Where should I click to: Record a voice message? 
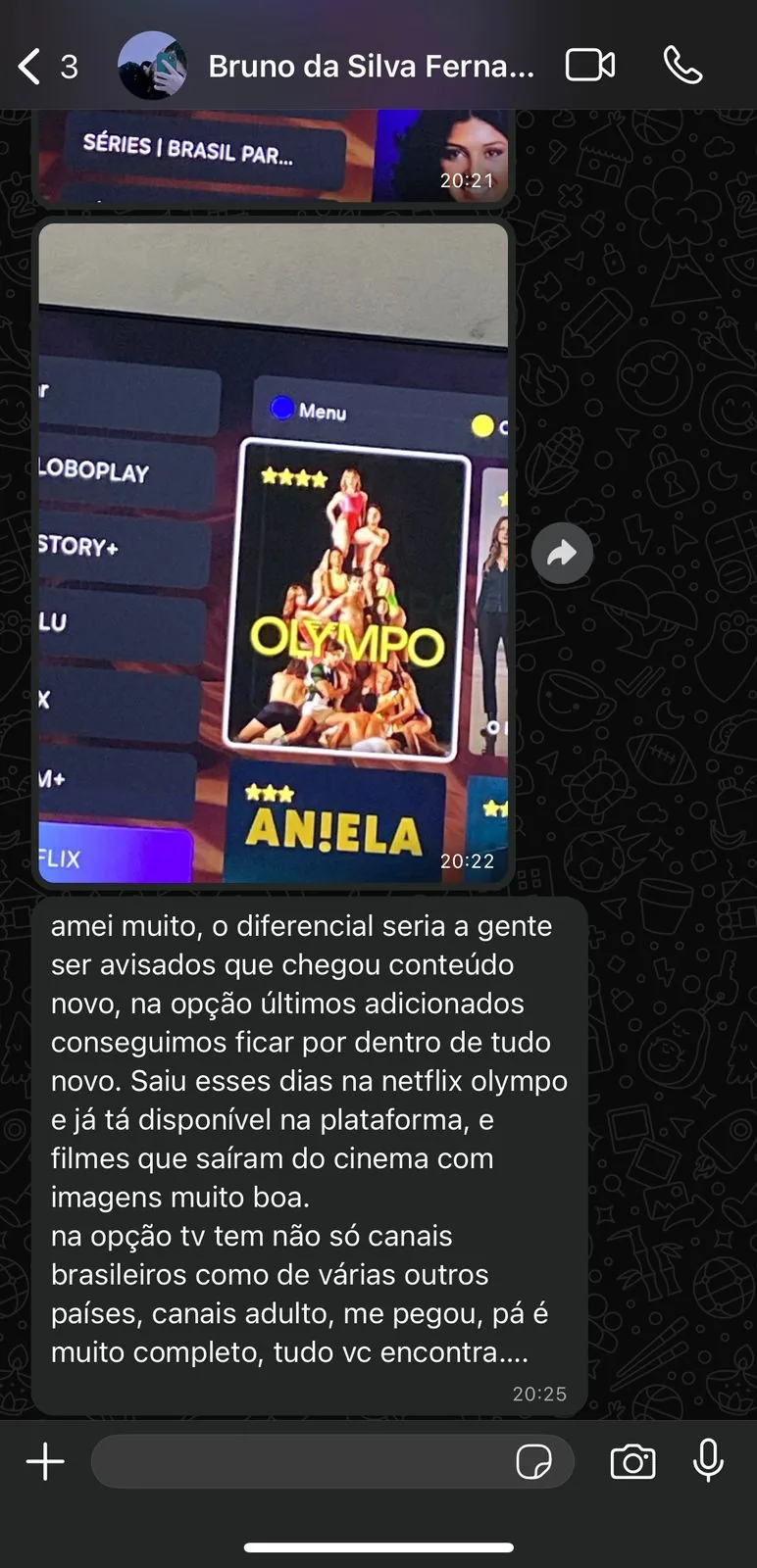708,1461
